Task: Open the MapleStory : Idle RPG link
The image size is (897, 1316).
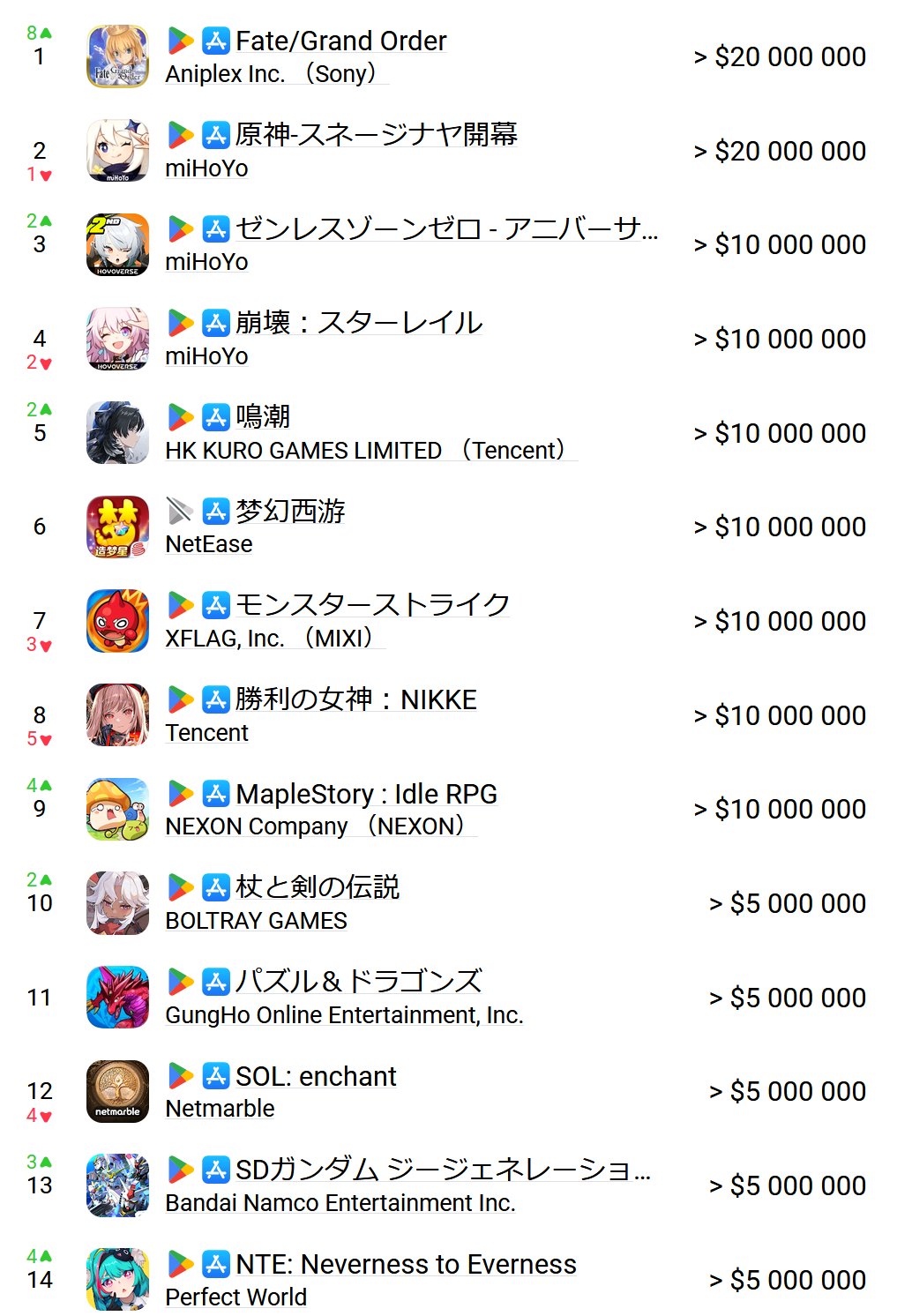Action: point(366,794)
